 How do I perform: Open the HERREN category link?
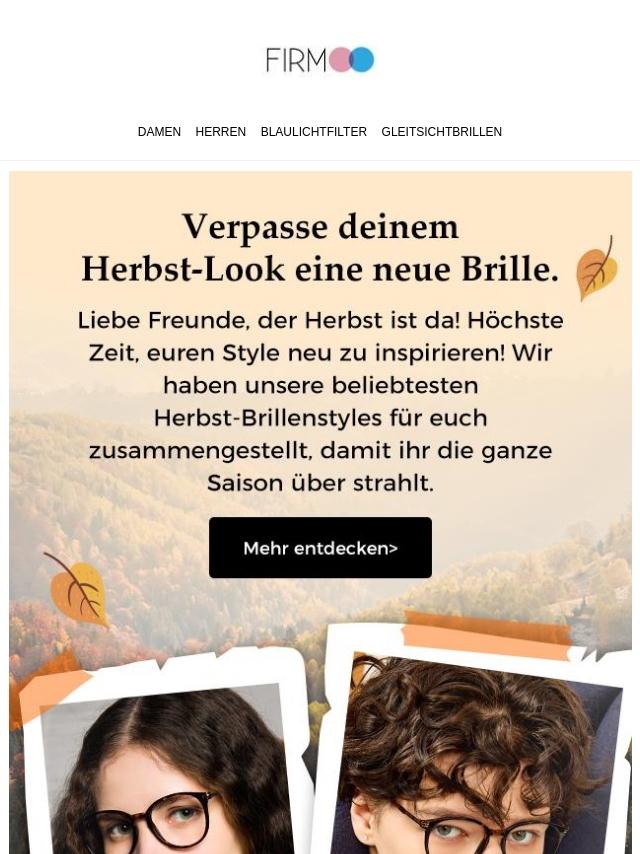click(x=221, y=132)
